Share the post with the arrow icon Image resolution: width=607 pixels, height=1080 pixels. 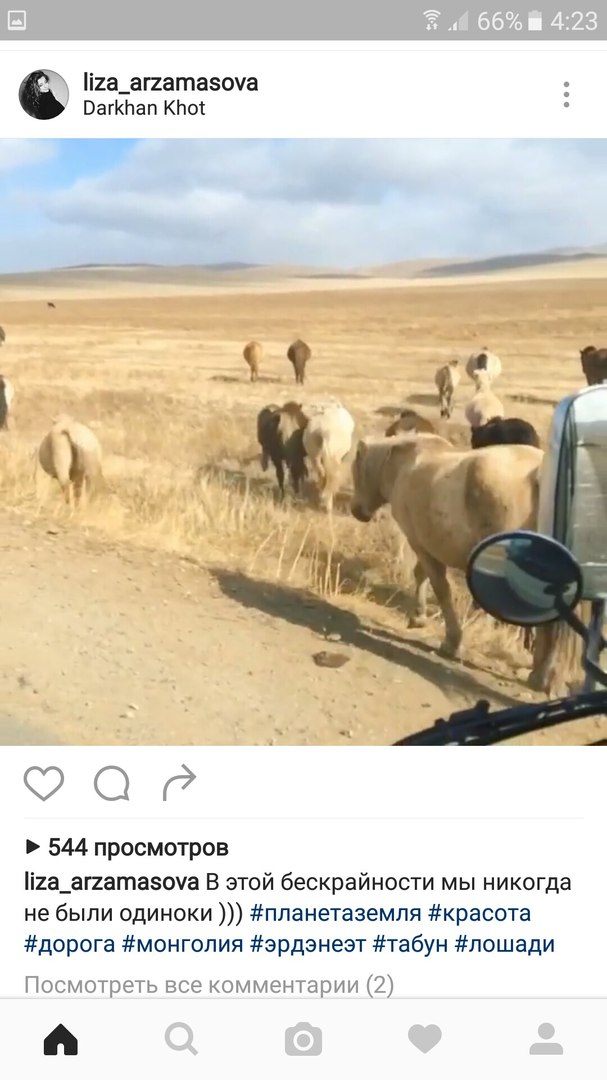[x=179, y=783]
